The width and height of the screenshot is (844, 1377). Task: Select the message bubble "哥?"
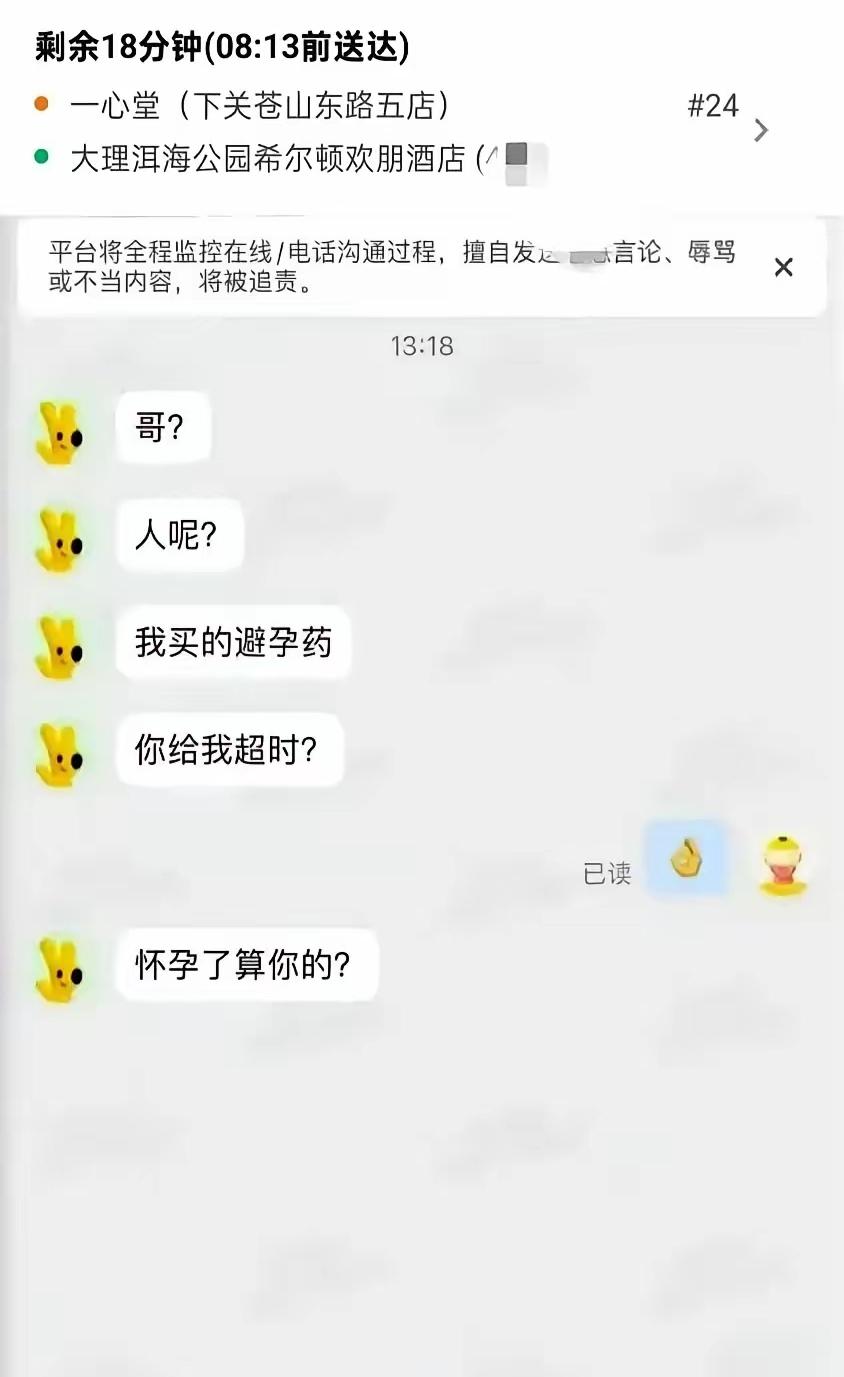click(x=163, y=426)
